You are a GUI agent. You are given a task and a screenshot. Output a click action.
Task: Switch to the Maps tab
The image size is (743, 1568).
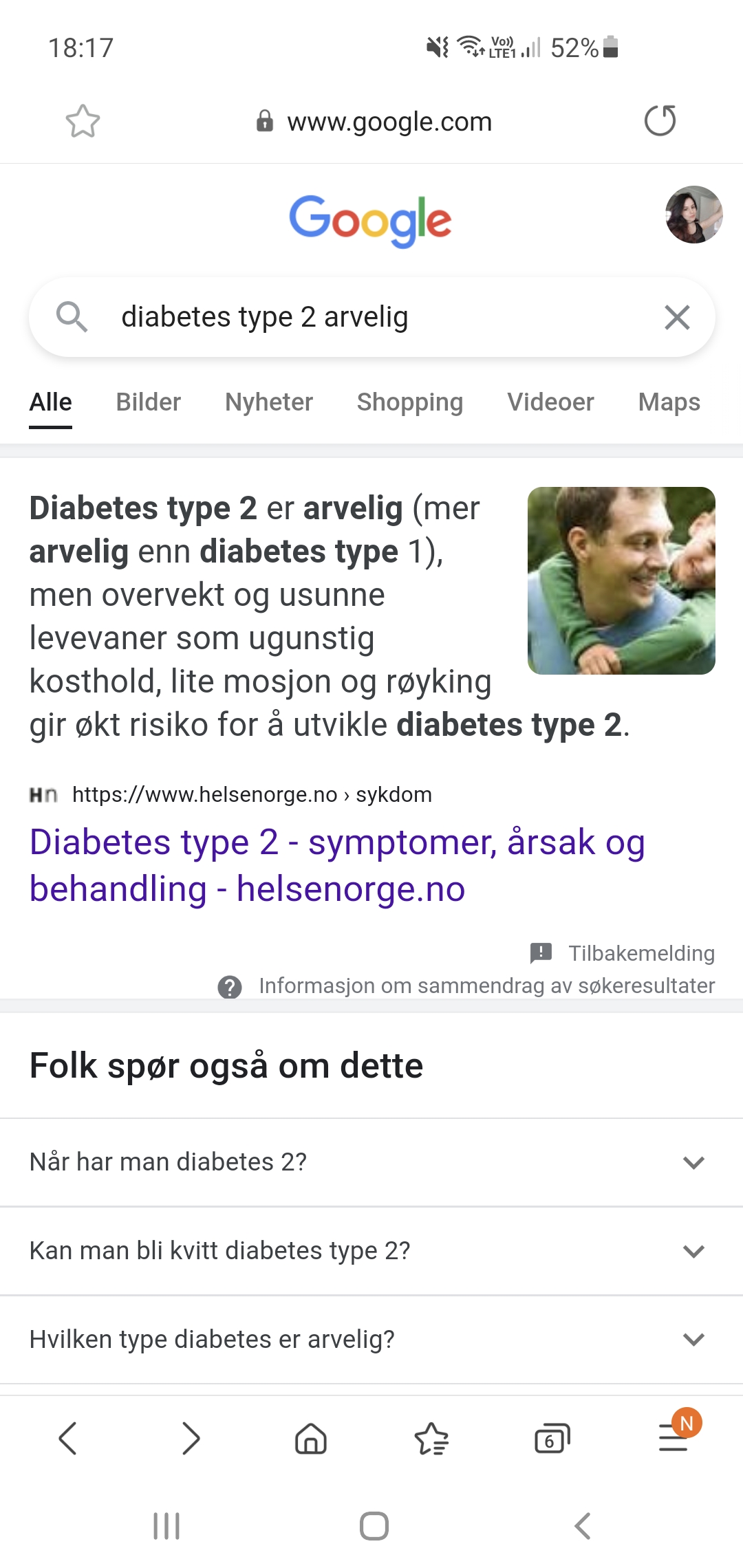point(669,402)
